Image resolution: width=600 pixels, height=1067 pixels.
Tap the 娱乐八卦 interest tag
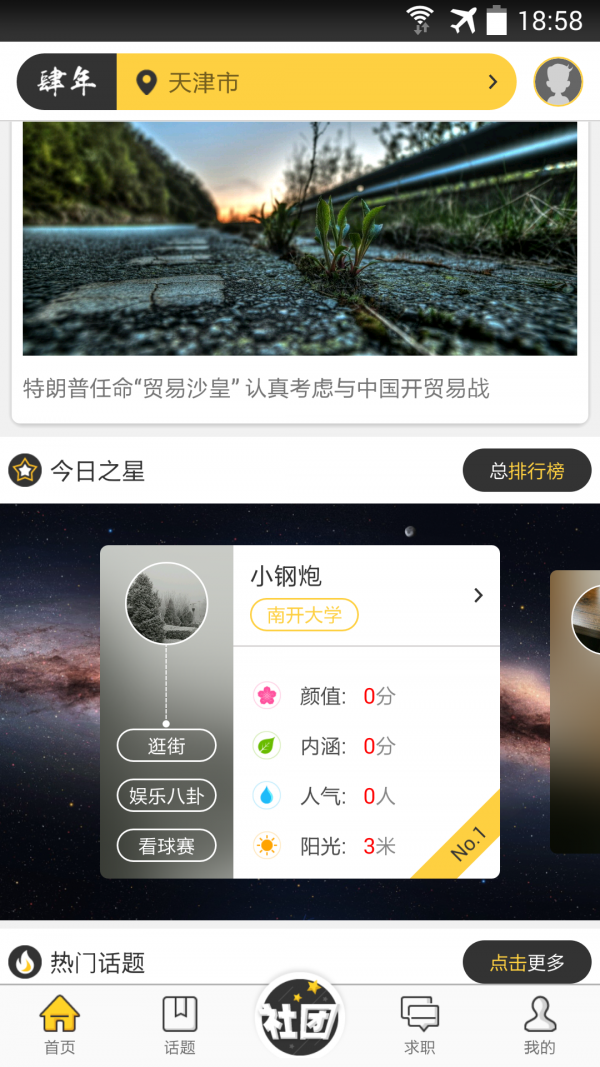(166, 796)
